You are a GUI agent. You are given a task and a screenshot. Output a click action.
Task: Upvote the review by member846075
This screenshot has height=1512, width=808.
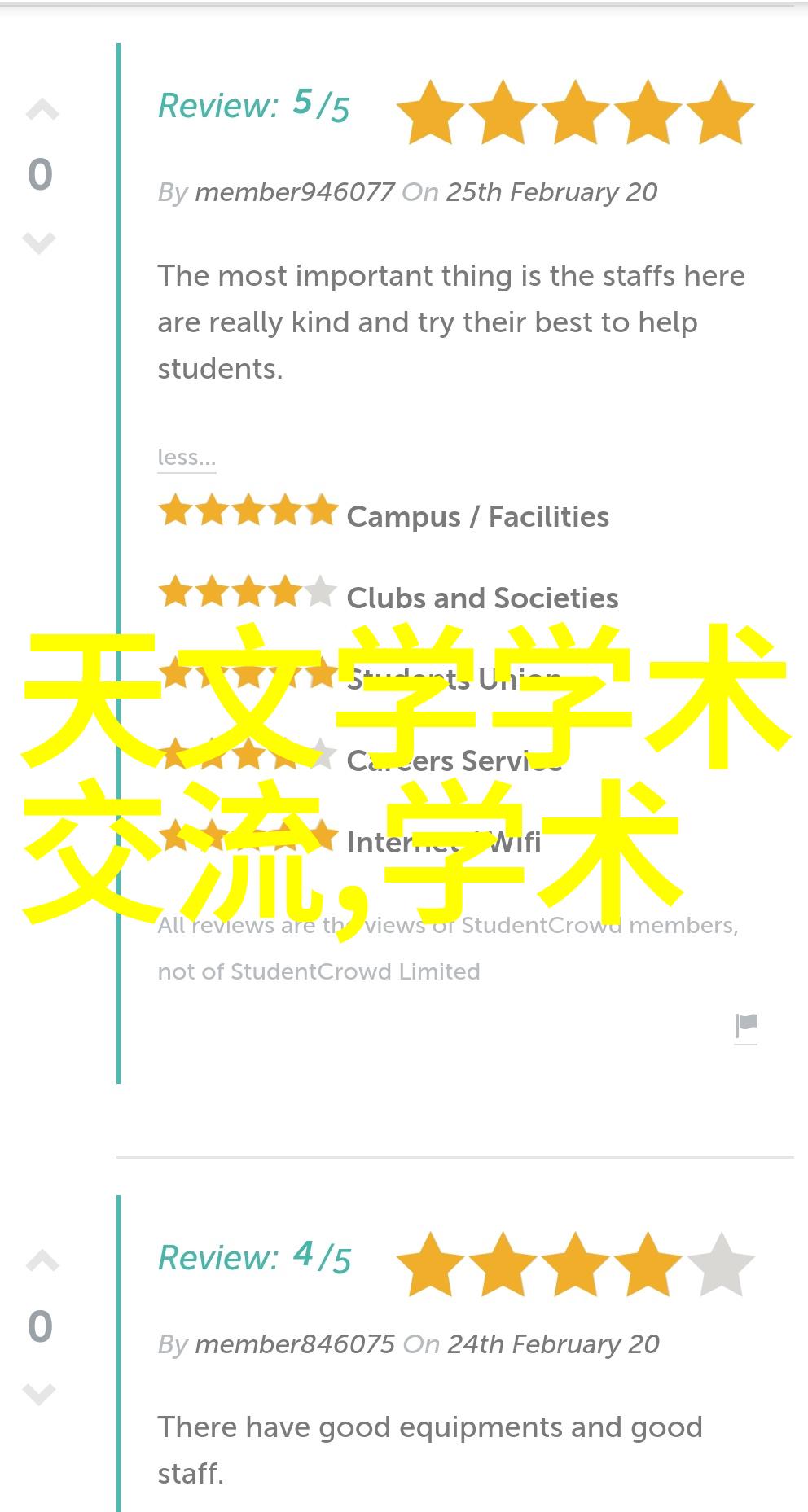point(42,1260)
